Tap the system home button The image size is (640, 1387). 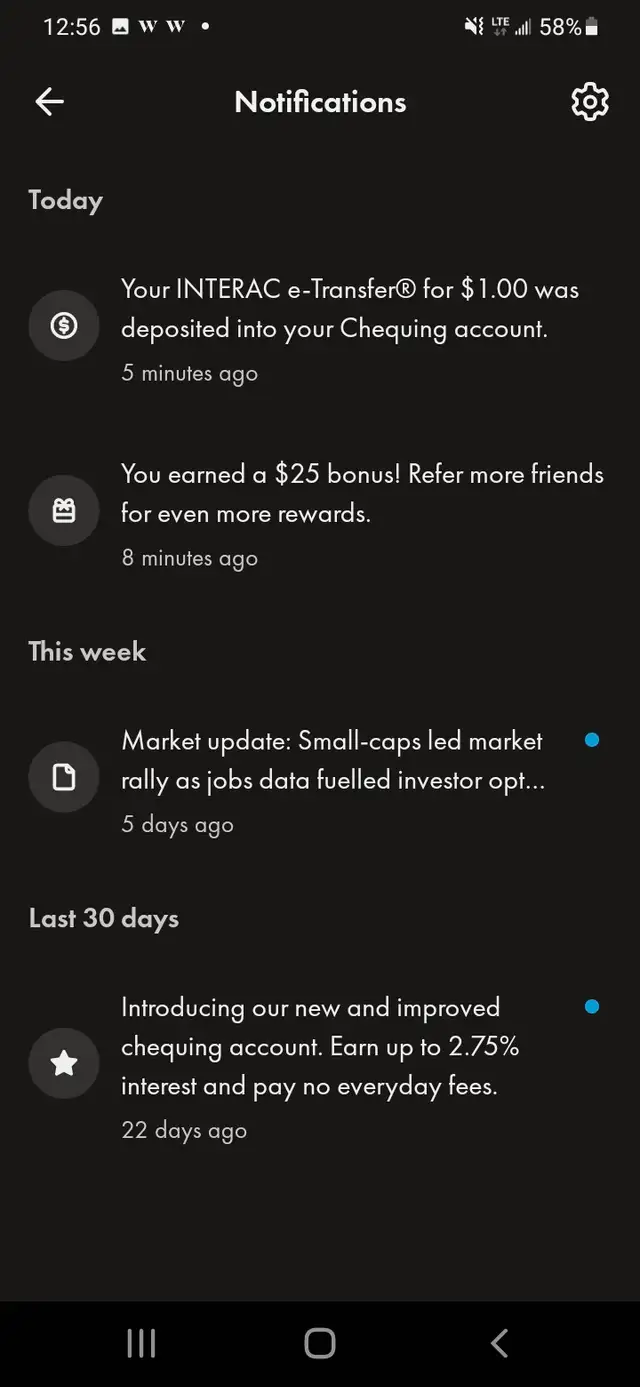tap(320, 1343)
